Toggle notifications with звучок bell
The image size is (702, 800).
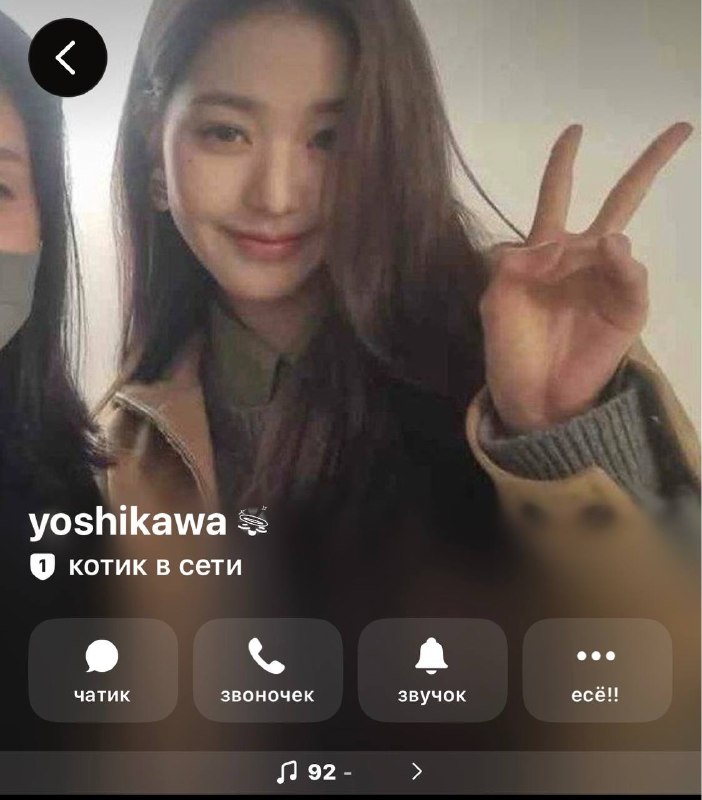coord(433,670)
